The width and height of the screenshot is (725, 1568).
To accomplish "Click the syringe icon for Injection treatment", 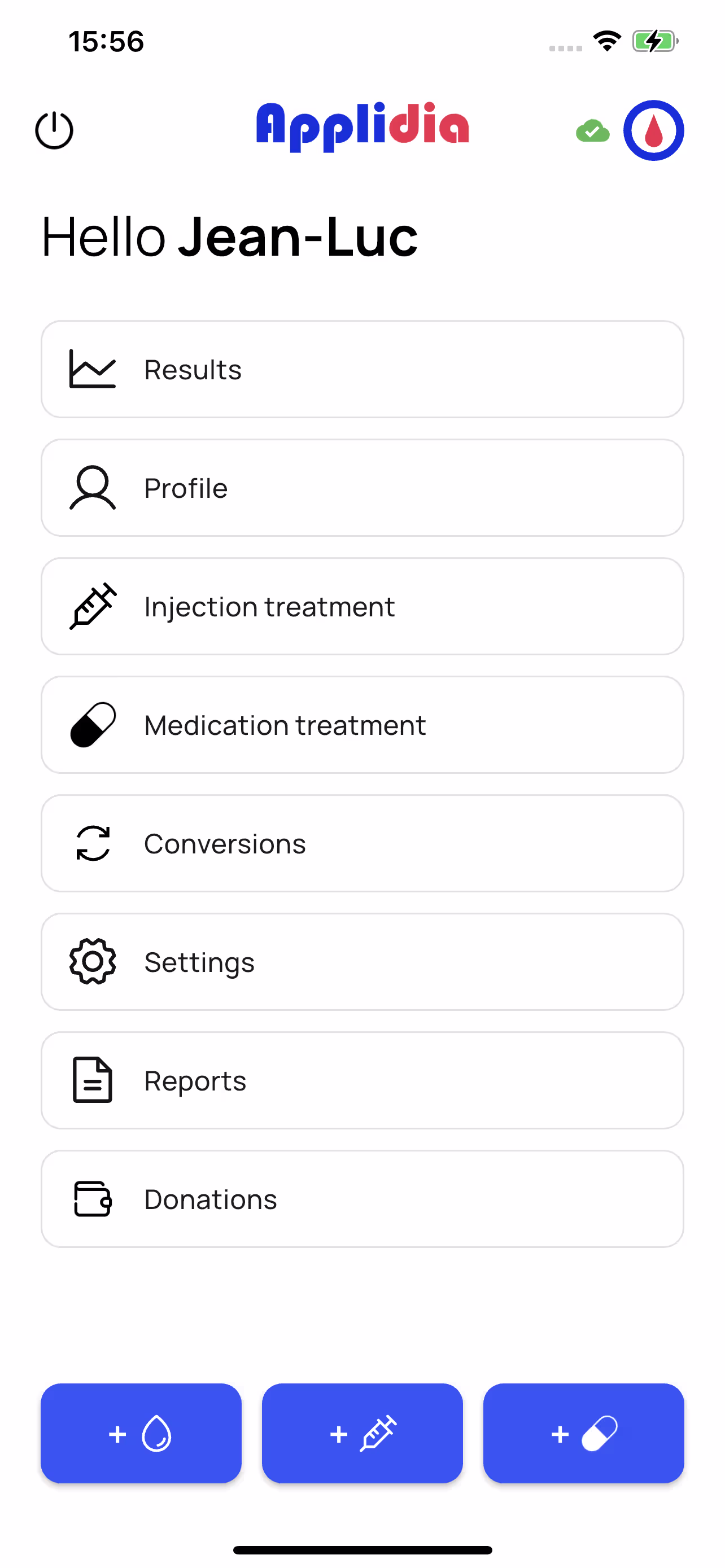I will (91, 606).
